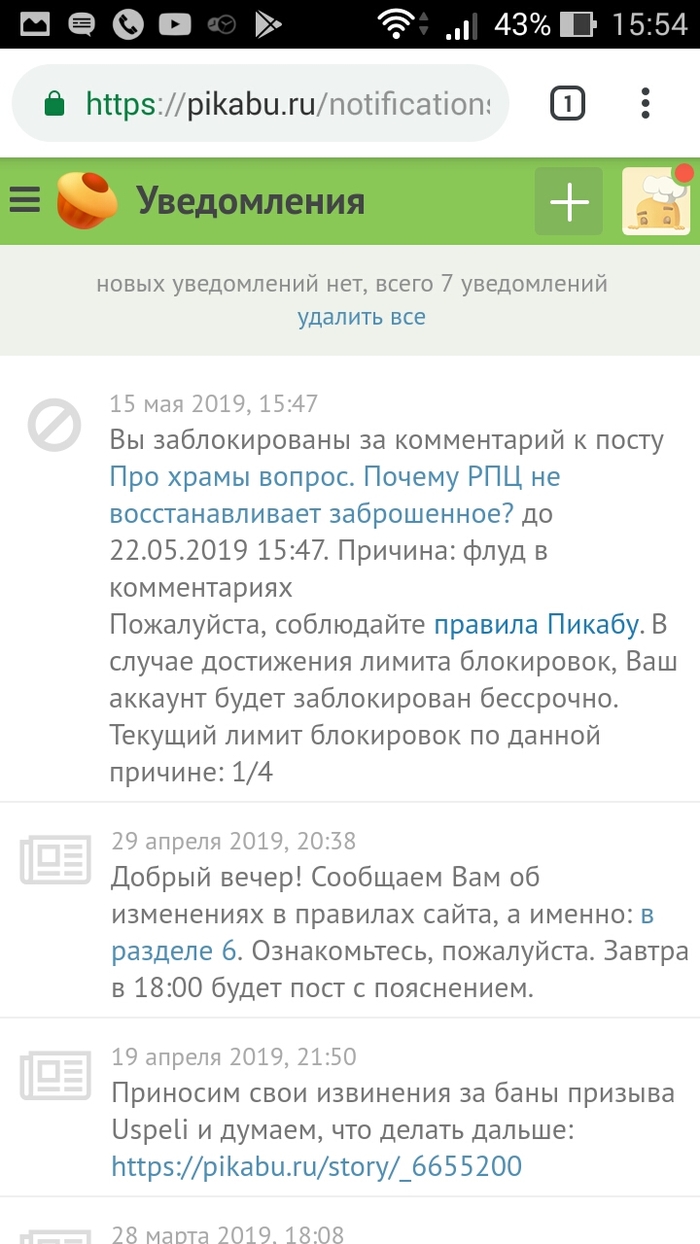Create a new post with plus button
Screen dimensions: 700x1244
tap(568, 202)
